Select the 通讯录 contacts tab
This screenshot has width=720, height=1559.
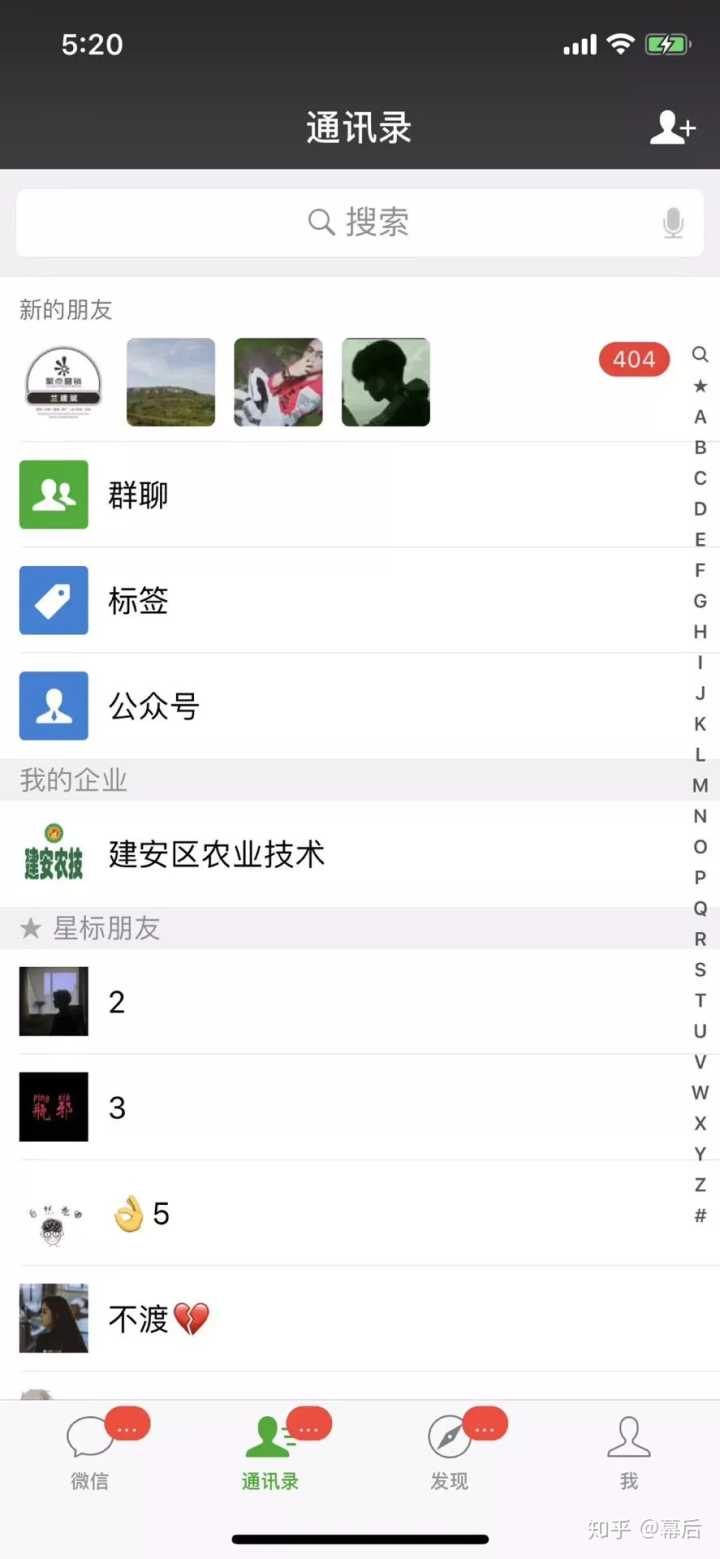point(270,1452)
